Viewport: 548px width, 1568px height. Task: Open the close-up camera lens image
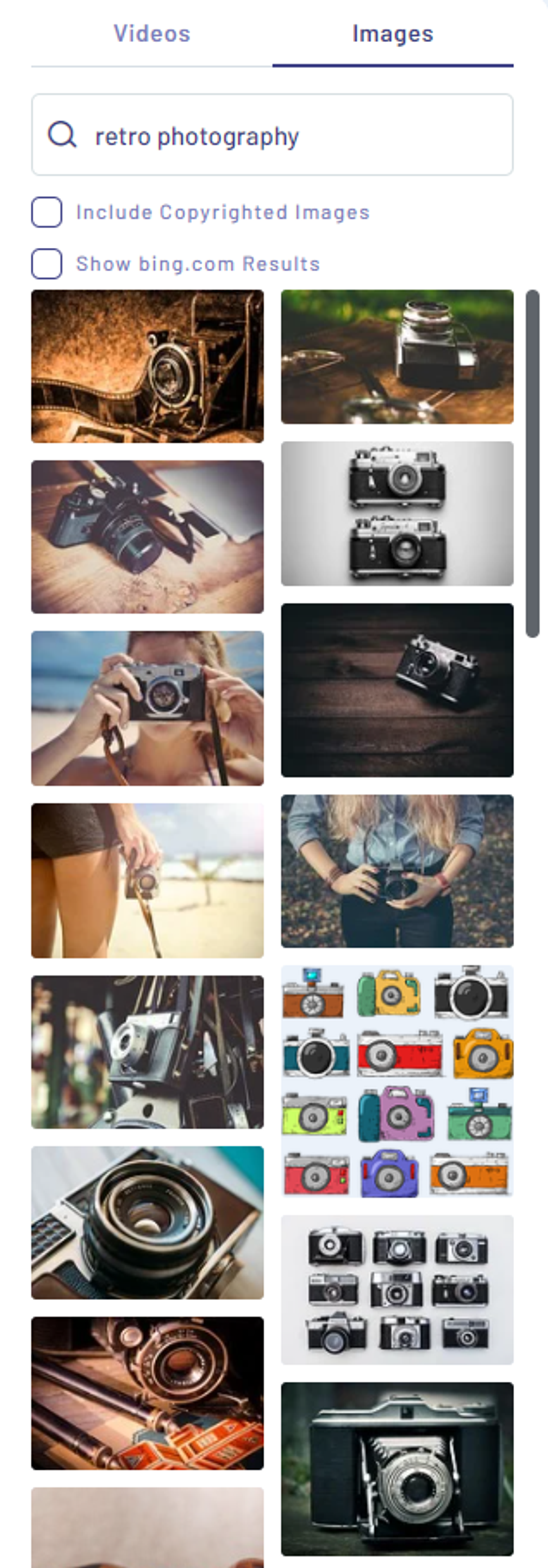[x=147, y=1223]
